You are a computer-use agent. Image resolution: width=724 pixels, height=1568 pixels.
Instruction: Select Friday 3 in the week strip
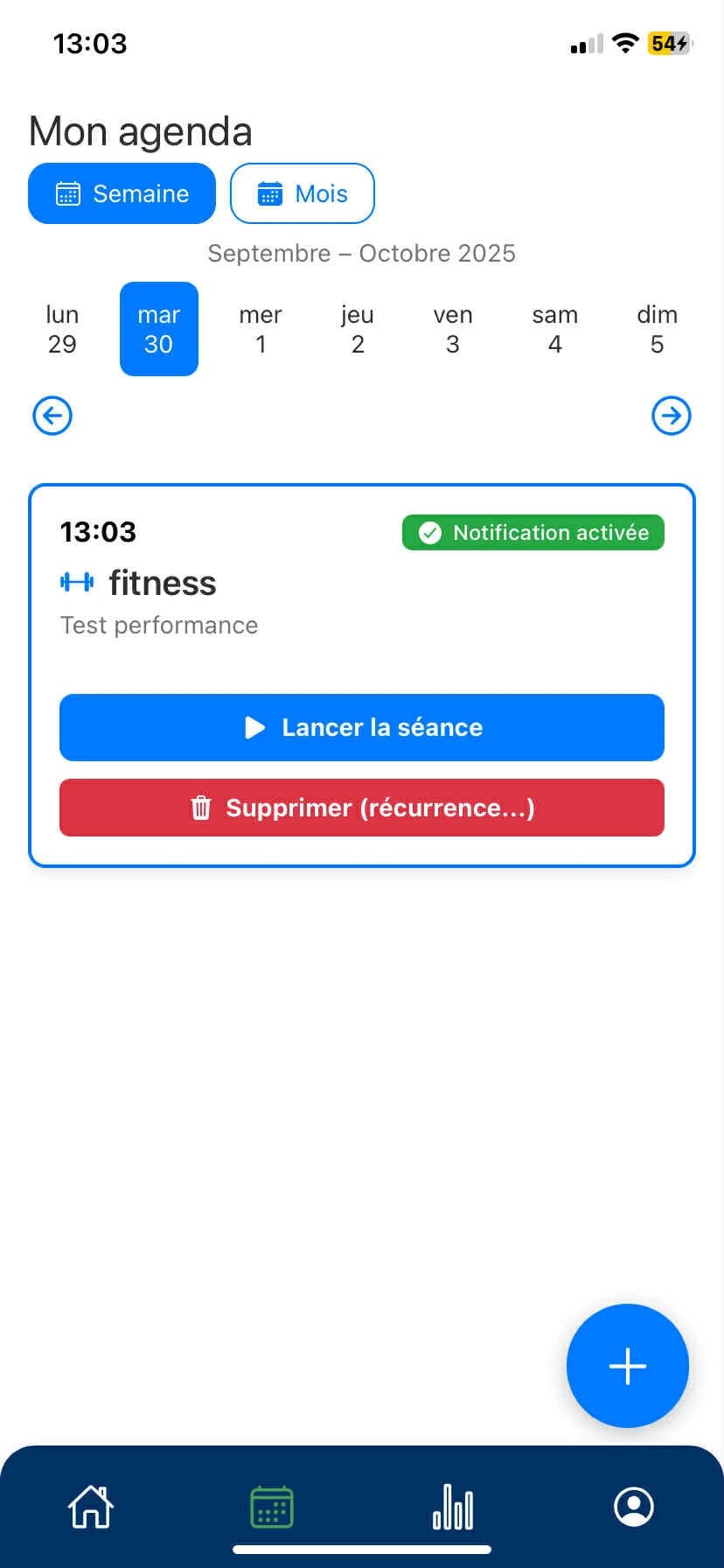click(453, 329)
